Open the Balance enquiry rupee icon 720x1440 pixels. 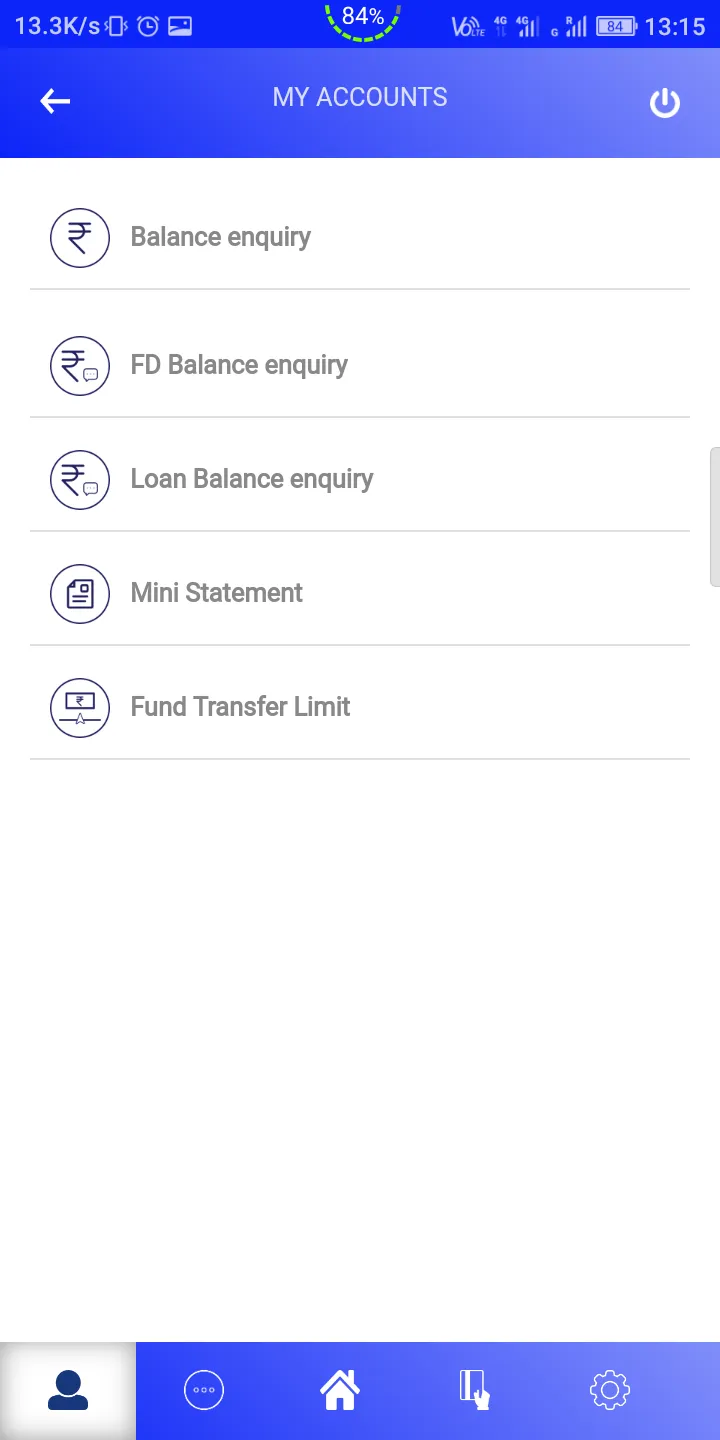[x=80, y=238]
